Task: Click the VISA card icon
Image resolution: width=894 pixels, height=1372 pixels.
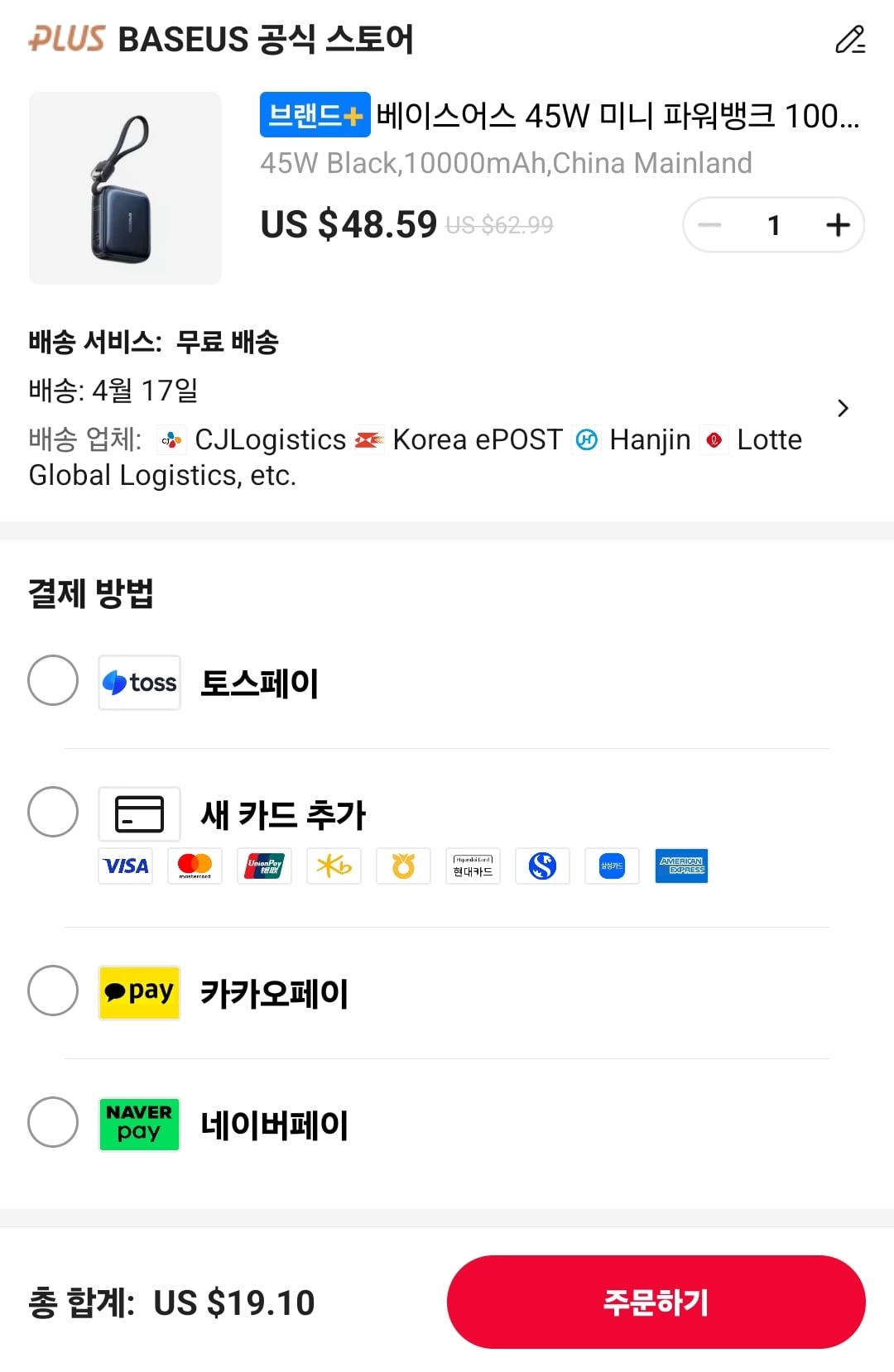Action: point(125,866)
